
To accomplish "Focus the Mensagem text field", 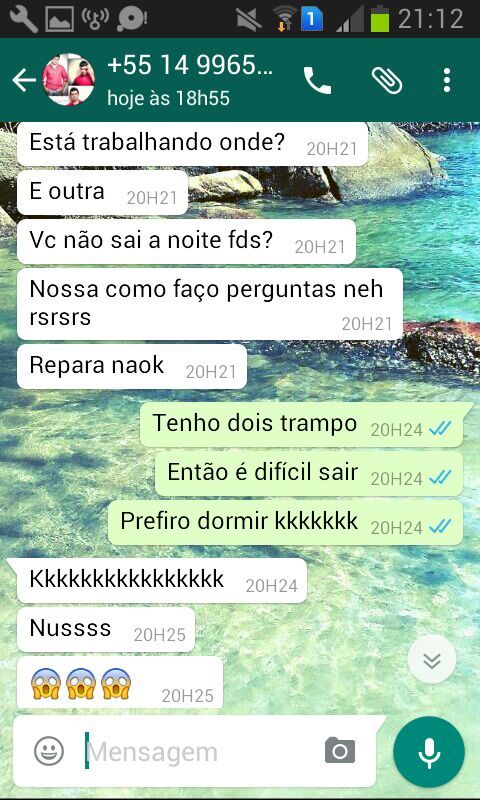I will tap(200, 752).
